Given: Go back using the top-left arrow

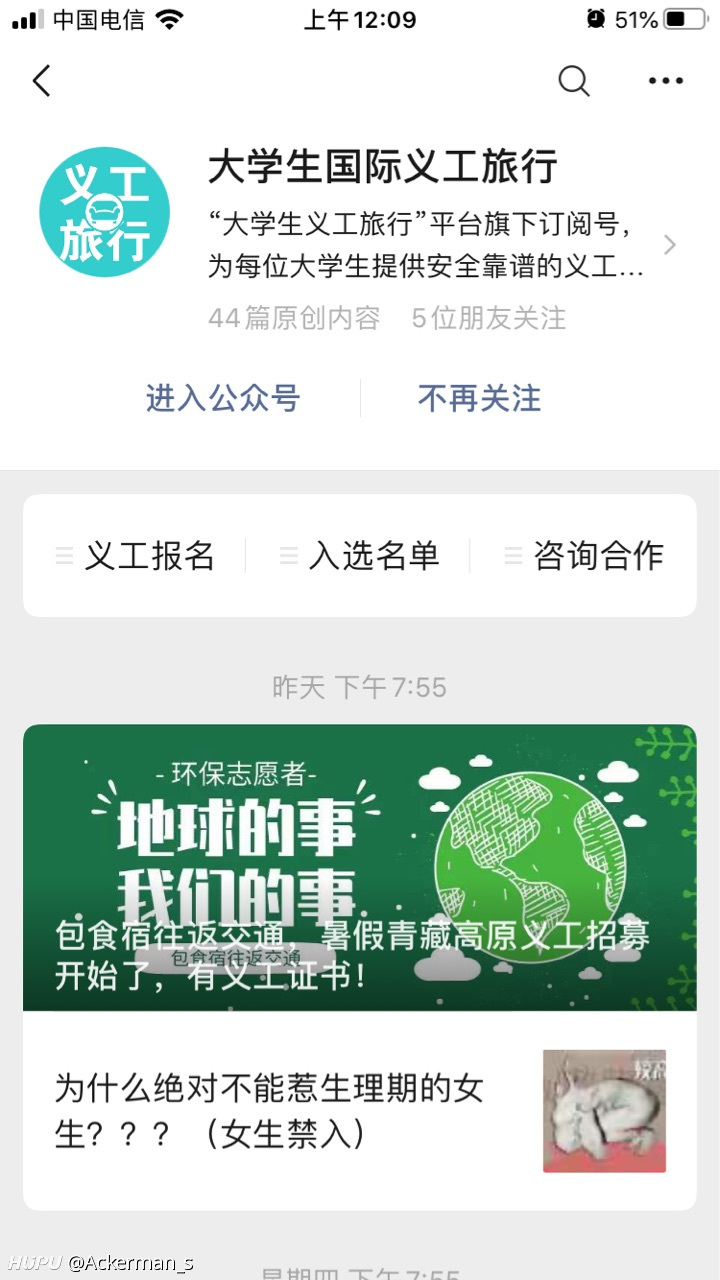Looking at the screenshot, I should point(41,81).
